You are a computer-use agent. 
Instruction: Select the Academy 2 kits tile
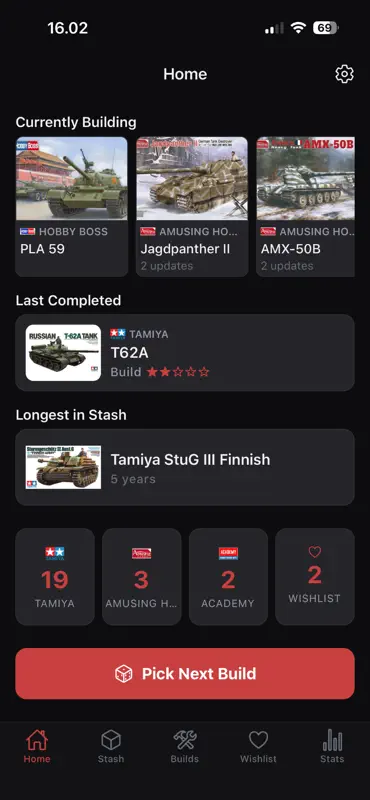click(228, 577)
